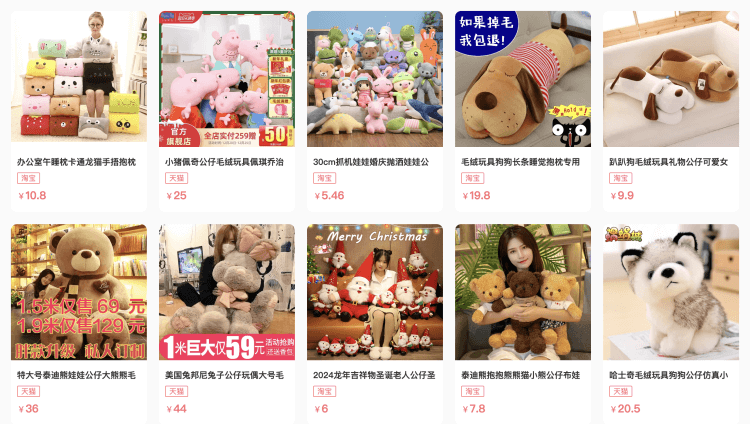Screen dimensions: 750x424
Task: Open the 美国兔邦尼兔子公仔 product
Action: coord(227,292)
